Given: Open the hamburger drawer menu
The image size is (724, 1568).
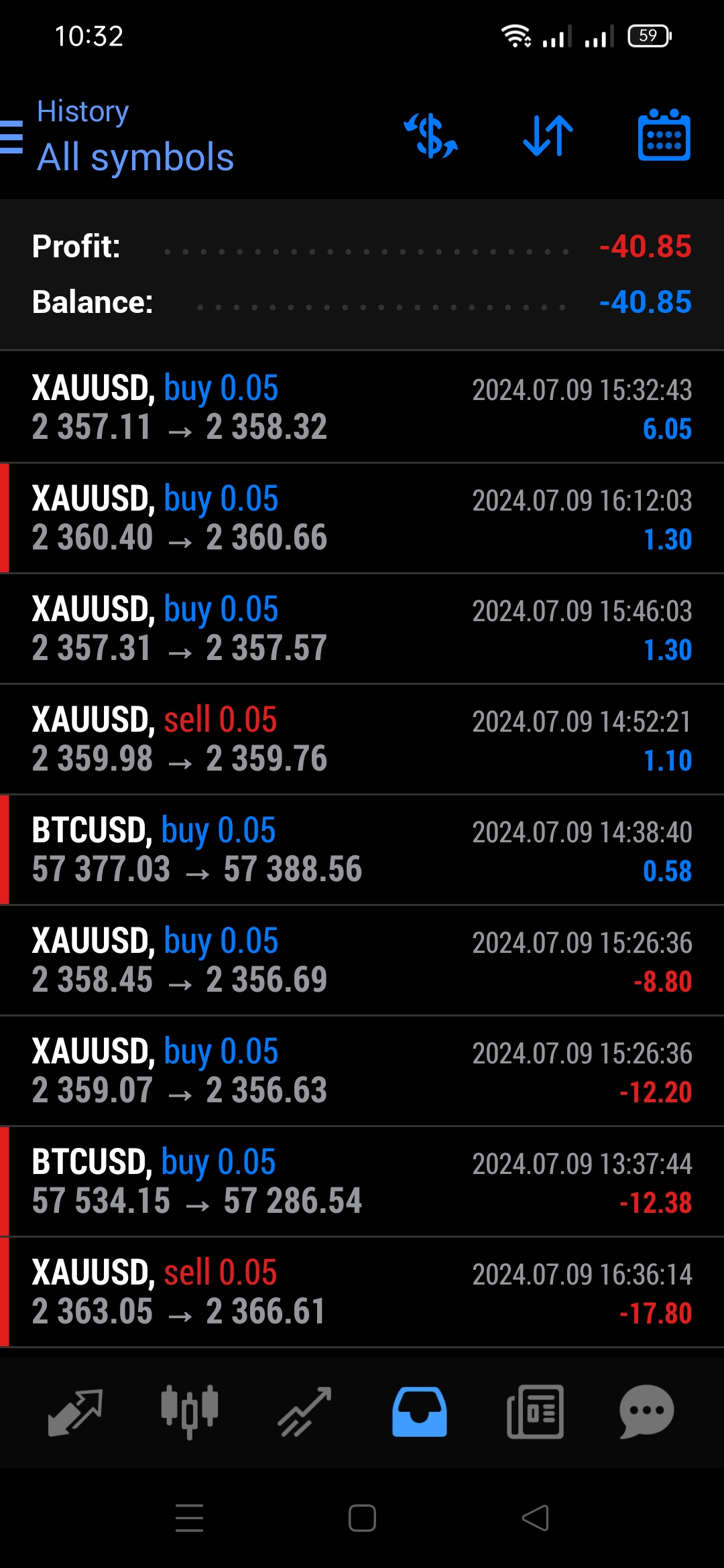Looking at the screenshot, I should [x=12, y=137].
